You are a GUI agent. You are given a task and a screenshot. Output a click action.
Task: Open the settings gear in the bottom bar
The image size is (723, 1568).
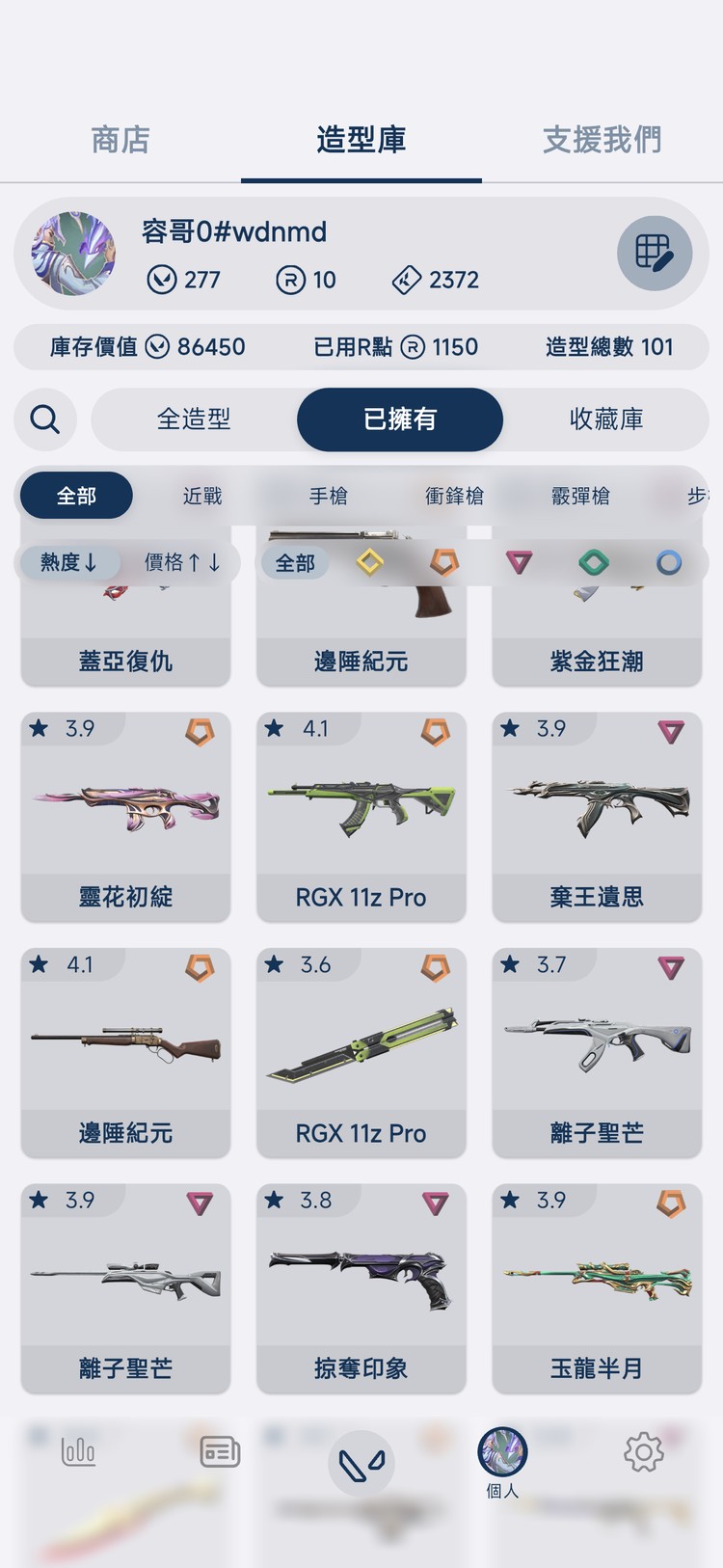click(x=644, y=1450)
